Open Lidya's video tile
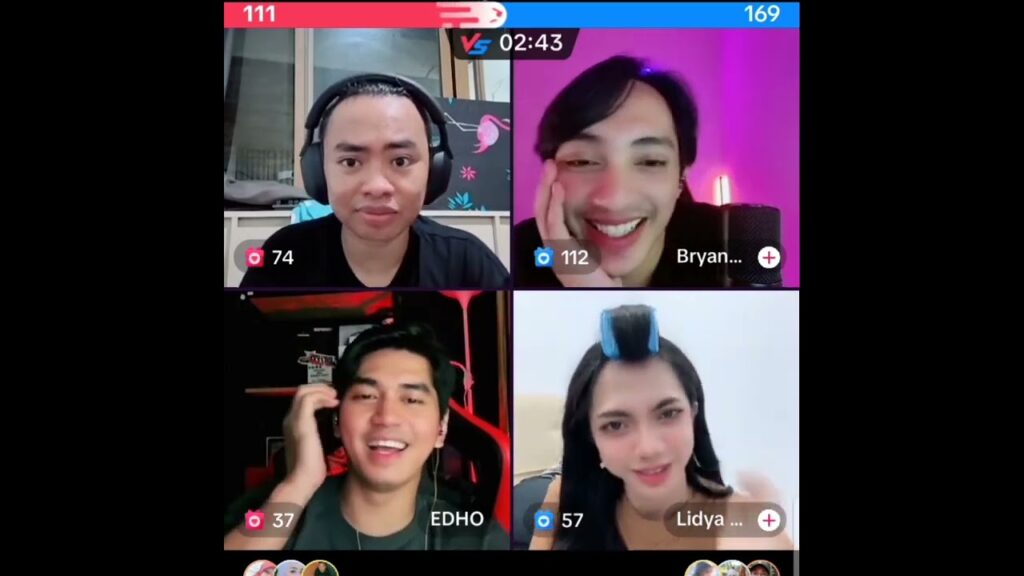This screenshot has height=576, width=1024. 656,420
